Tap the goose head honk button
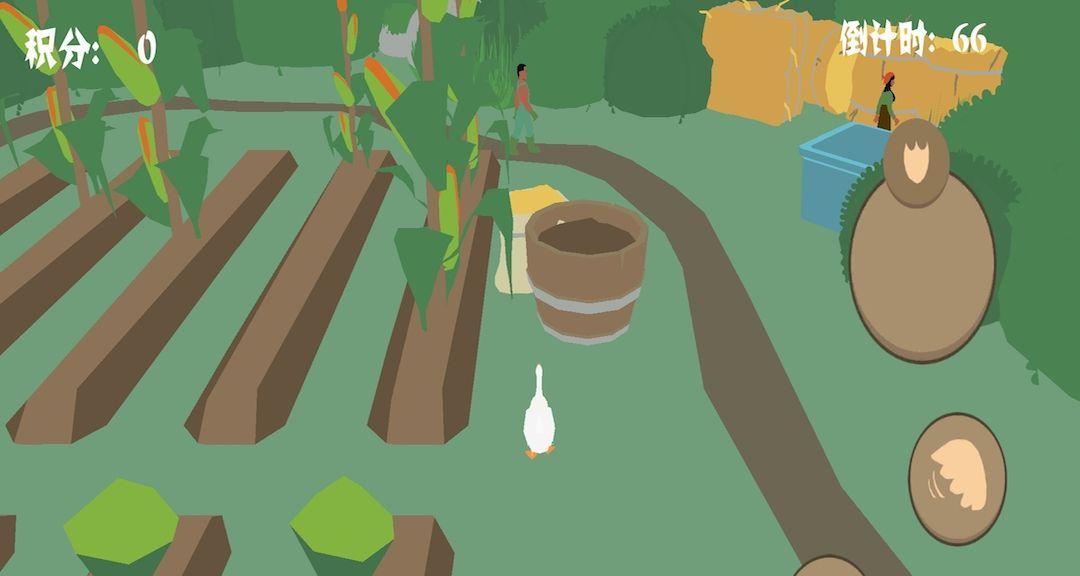The width and height of the screenshot is (1080, 576). (x=916, y=163)
